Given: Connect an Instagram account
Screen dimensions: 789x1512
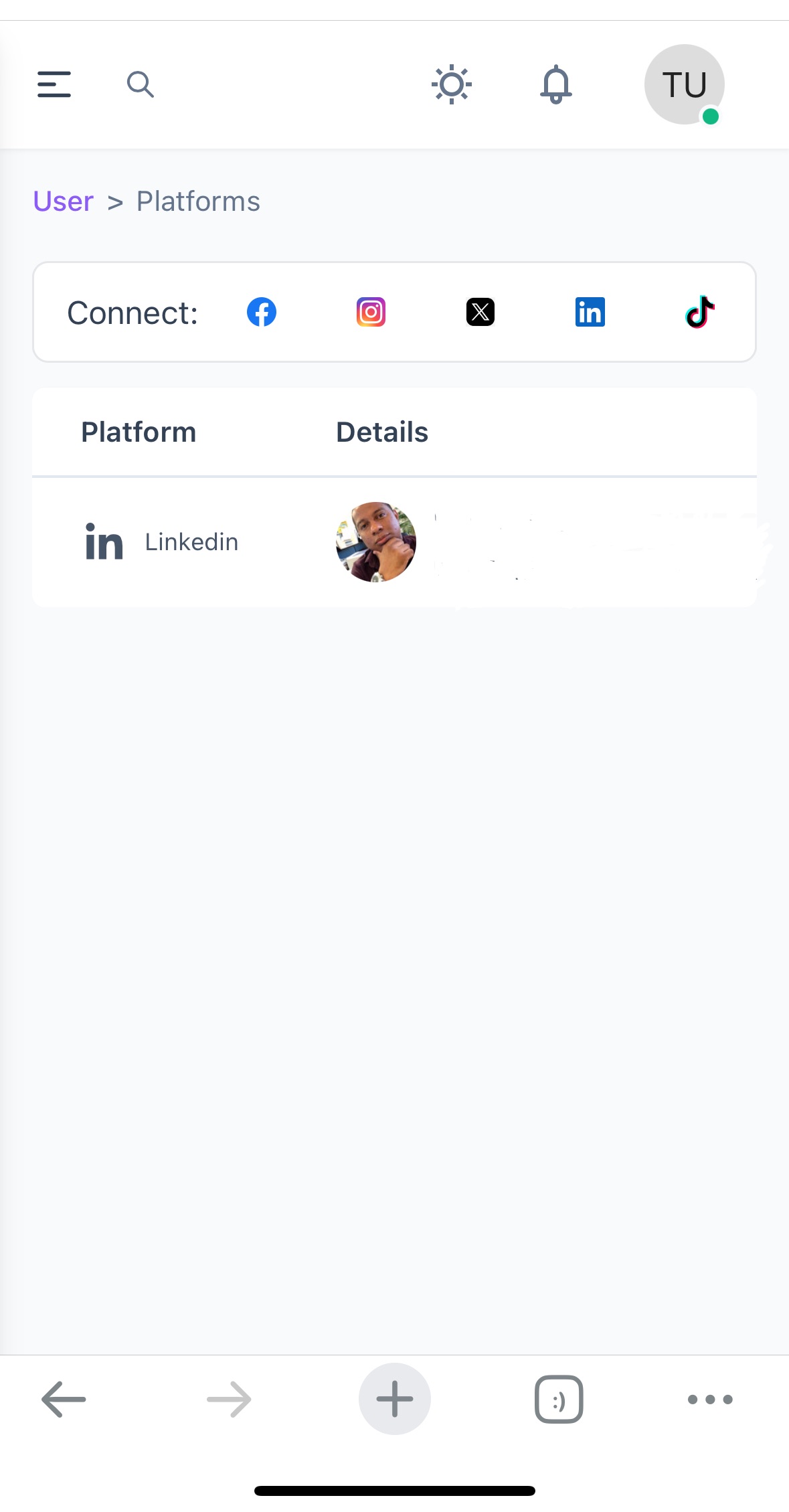Looking at the screenshot, I should [371, 312].
